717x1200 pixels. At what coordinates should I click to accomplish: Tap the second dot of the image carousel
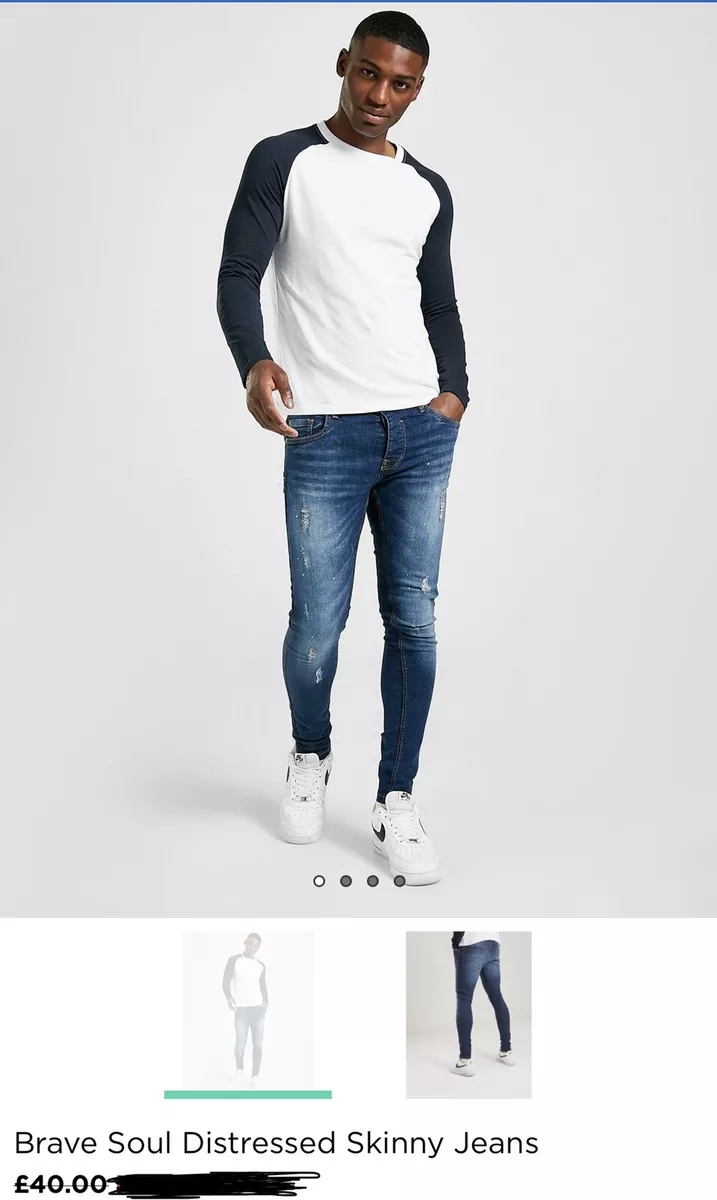pos(346,881)
